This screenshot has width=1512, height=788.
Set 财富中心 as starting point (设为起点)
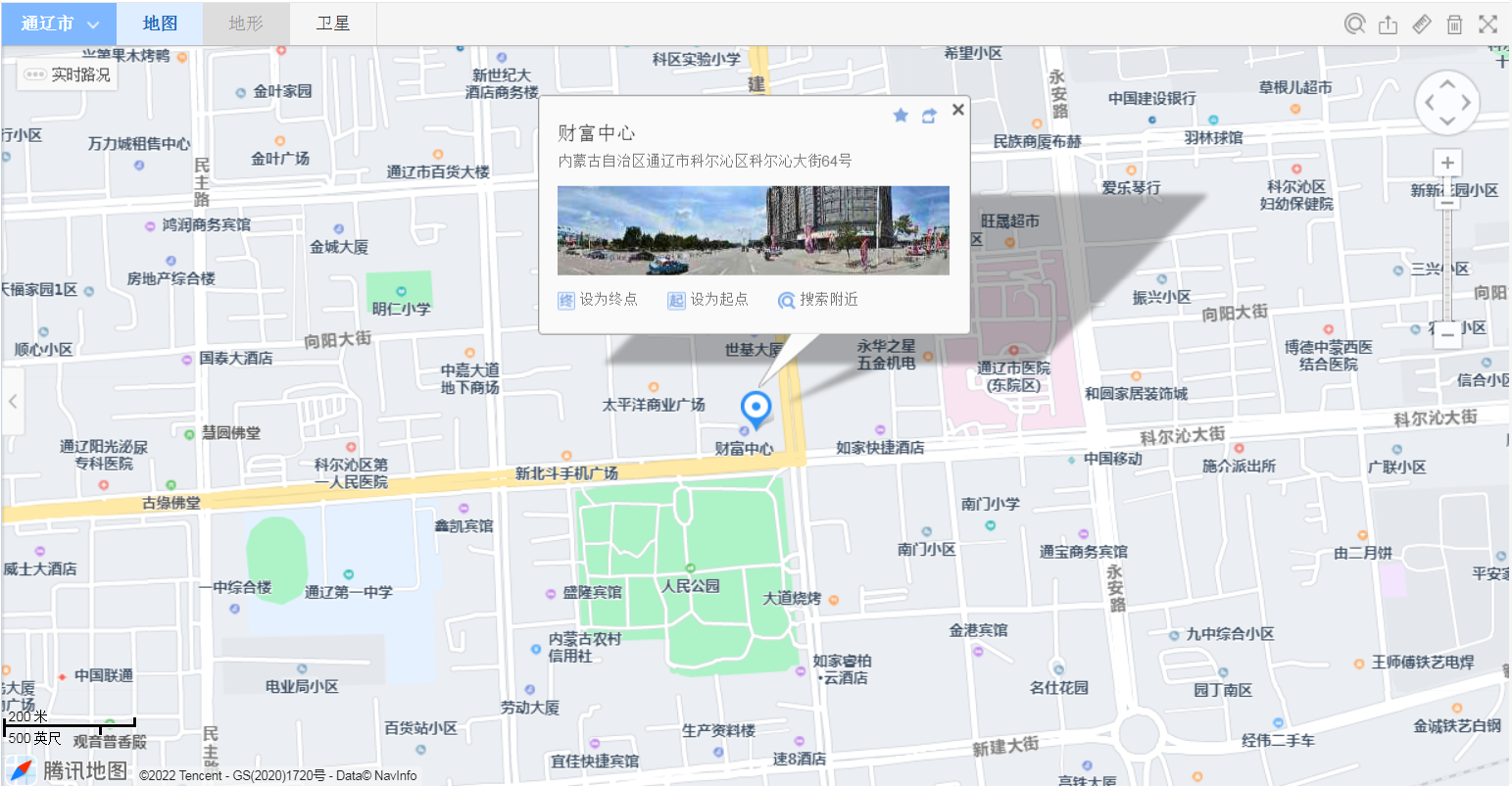pyautogui.click(x=708, y=300)
